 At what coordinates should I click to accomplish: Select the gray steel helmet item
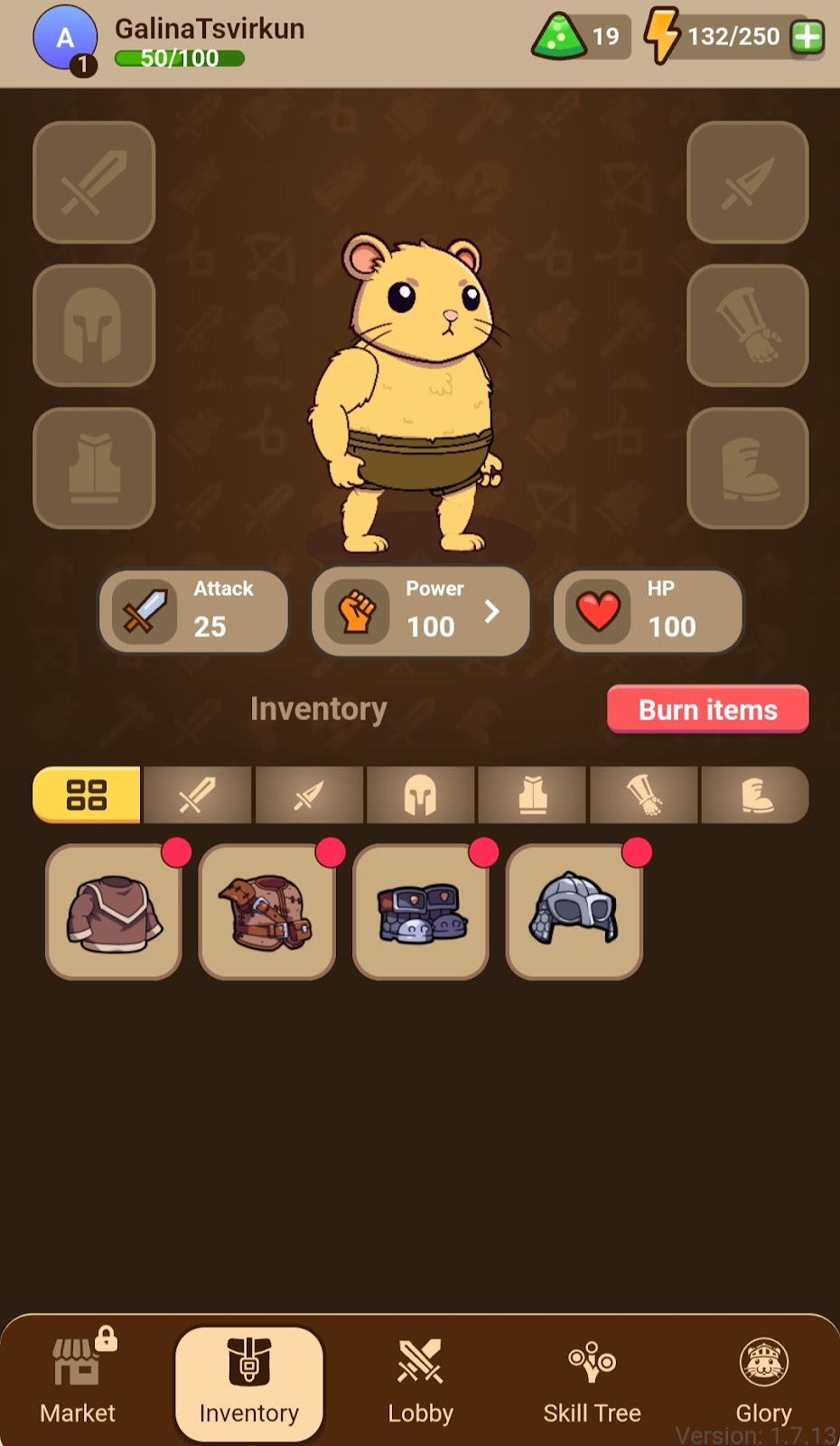pos(574,912)
